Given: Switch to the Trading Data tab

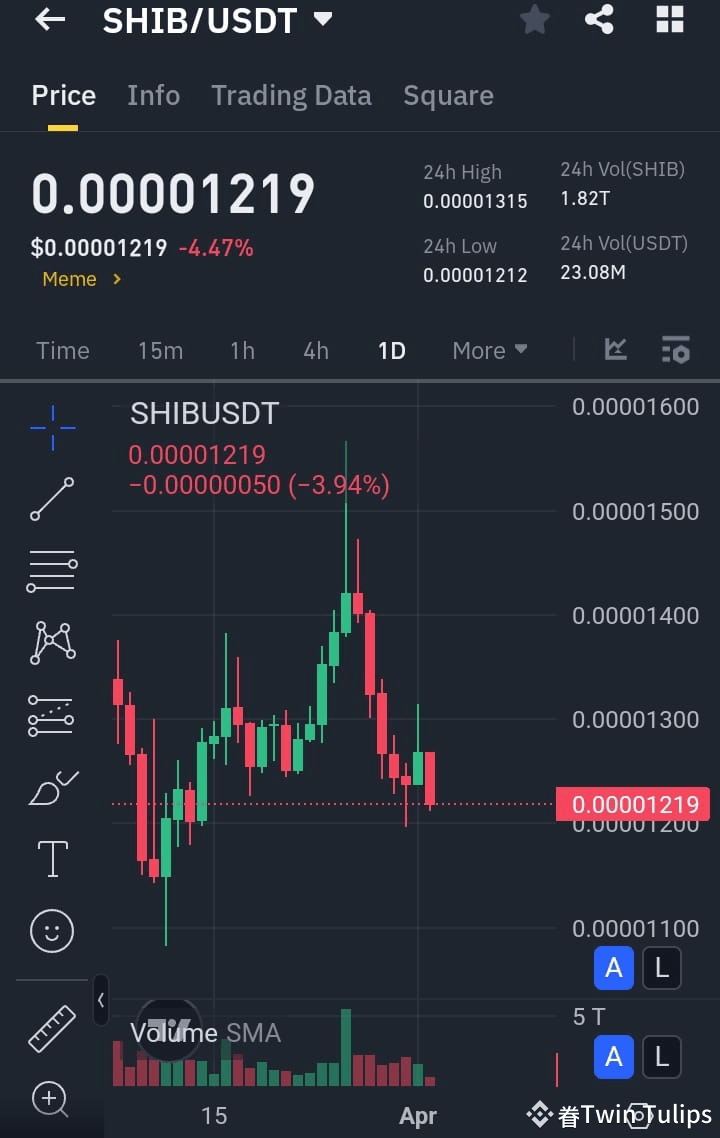Looking at the screenshot, I should point(291,95).
